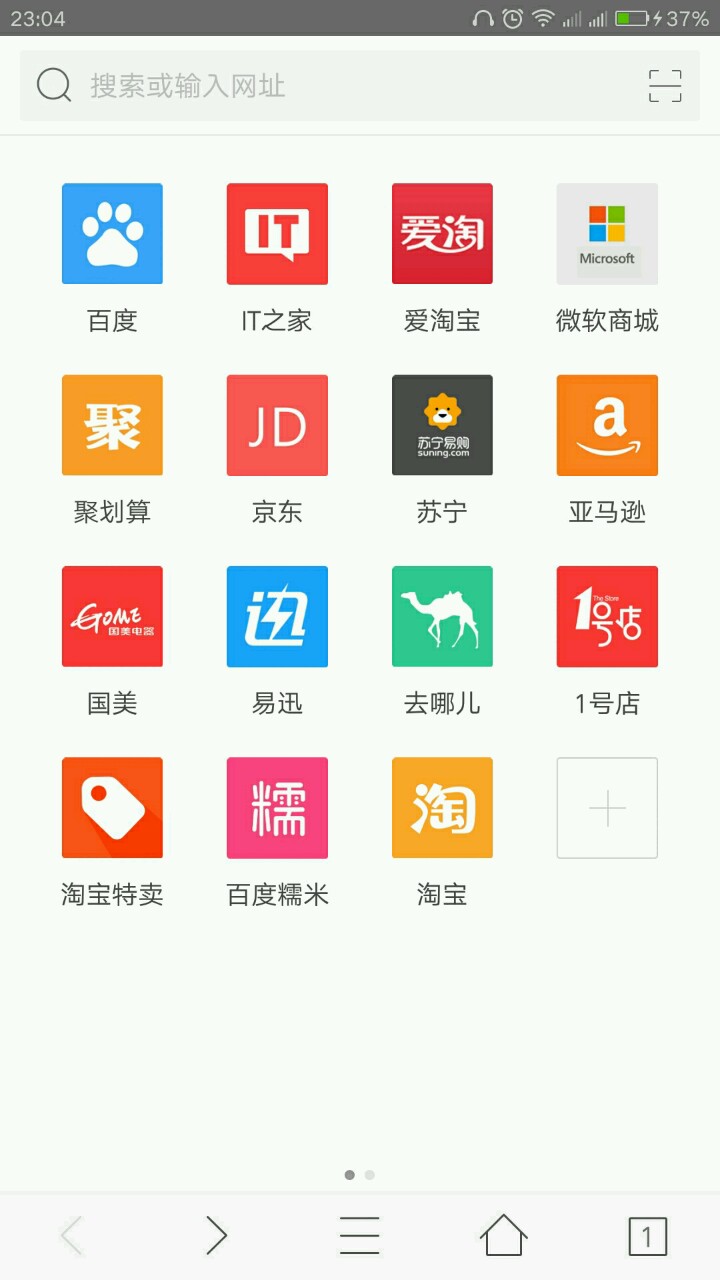Go to the browser home page
The width and height of the screenshot is (720, 1280).
point(503,1236)
